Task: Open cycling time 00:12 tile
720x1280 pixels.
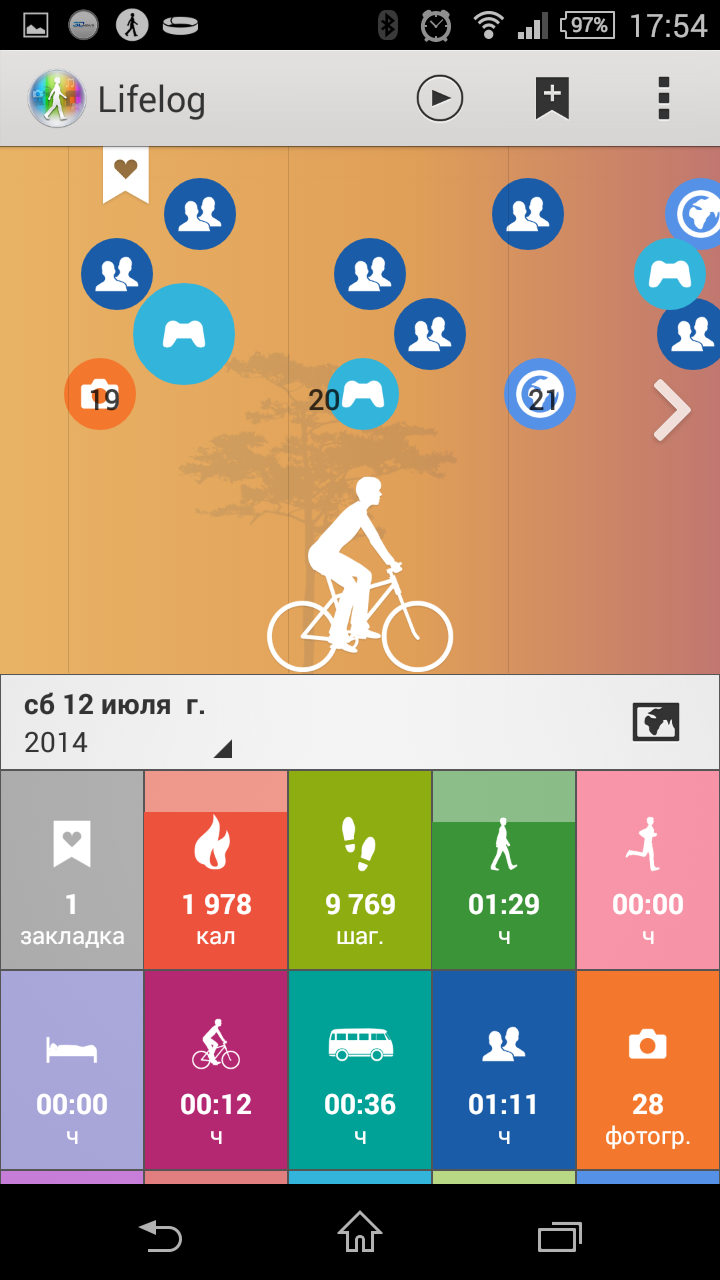Action: (216, 1070)
